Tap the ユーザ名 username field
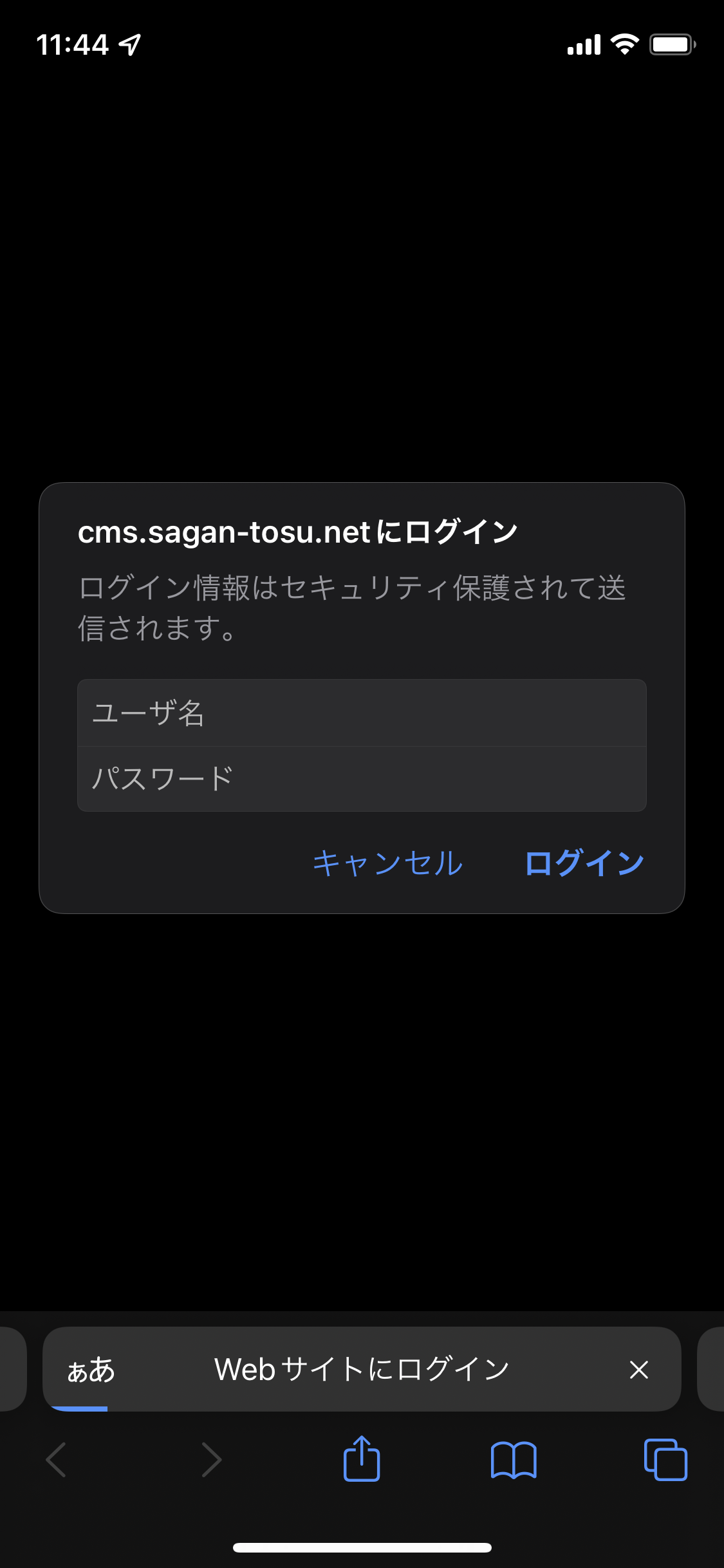724x1568 pixels. (362, 713)
